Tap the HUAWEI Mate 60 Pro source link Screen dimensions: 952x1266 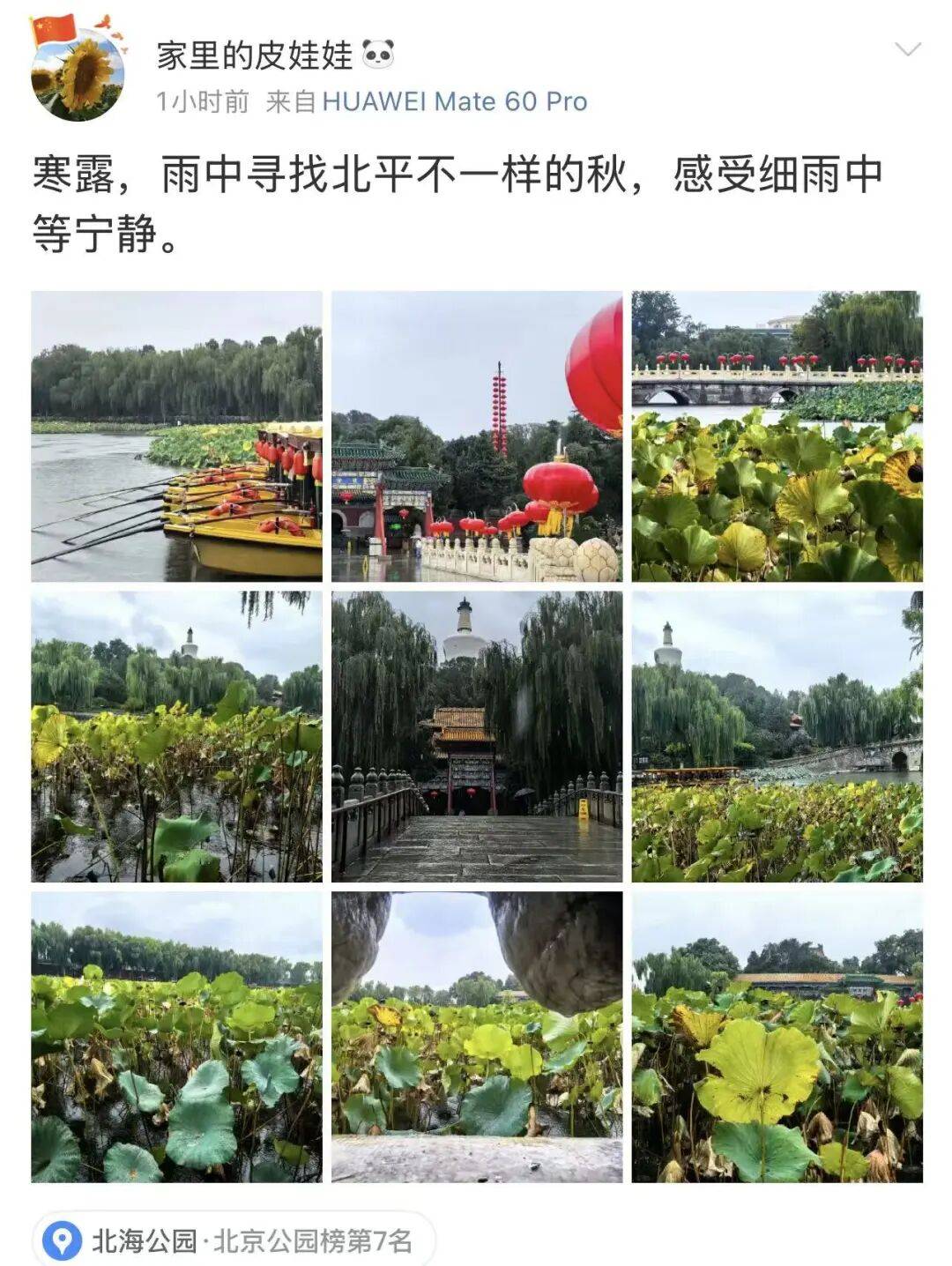(454, 102)
